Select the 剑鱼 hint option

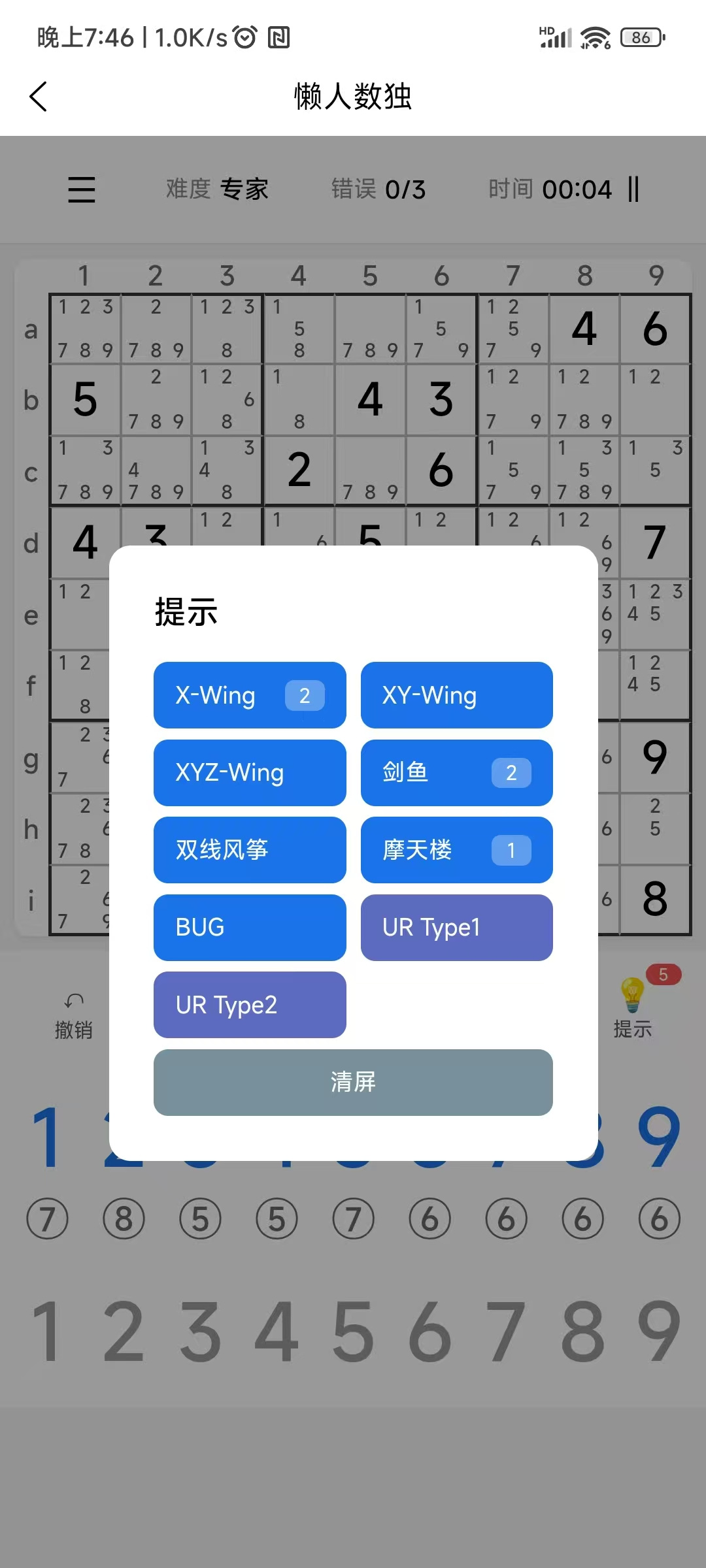(456, 773)
